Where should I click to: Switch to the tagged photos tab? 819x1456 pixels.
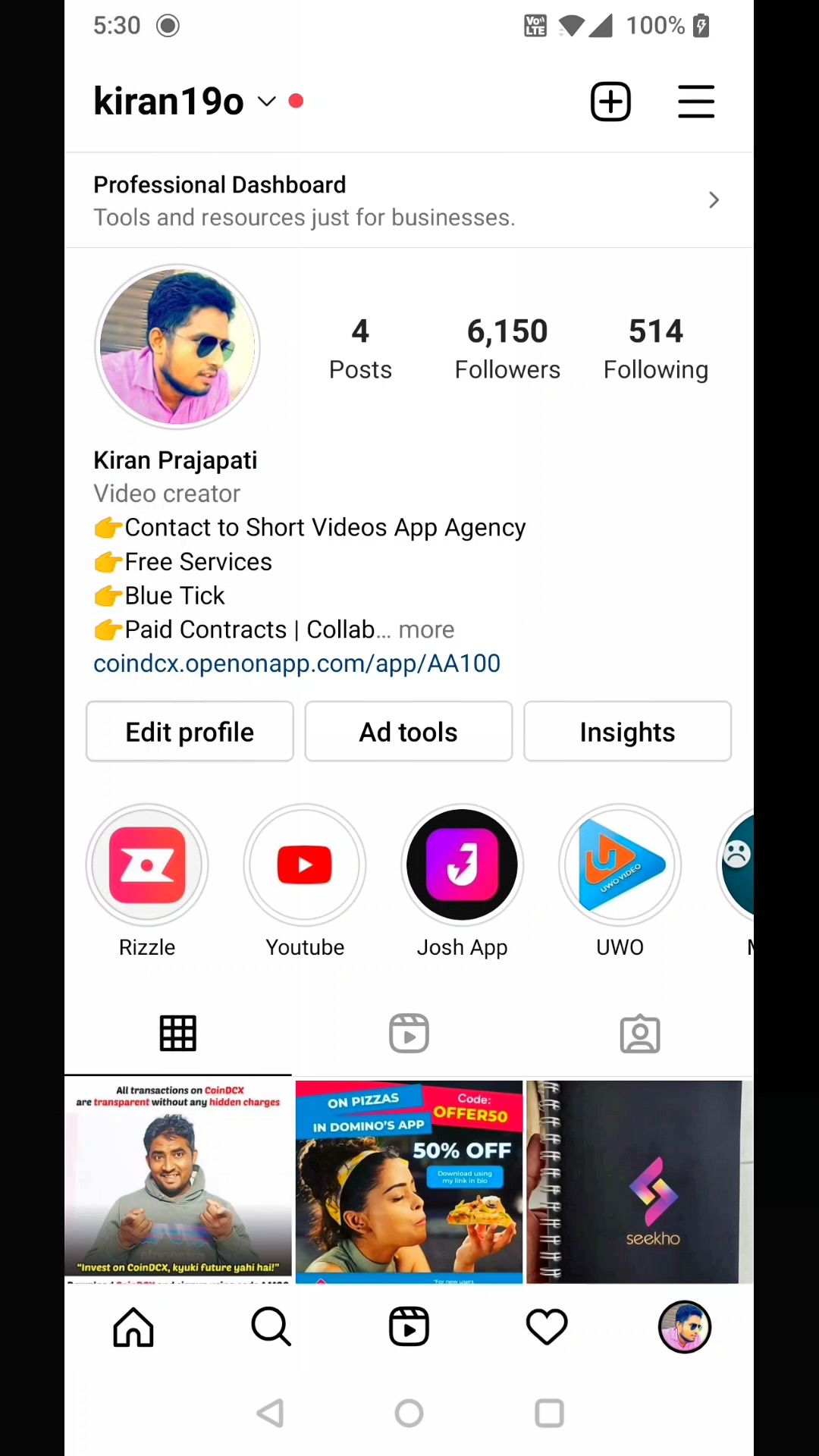point(640,1033)
